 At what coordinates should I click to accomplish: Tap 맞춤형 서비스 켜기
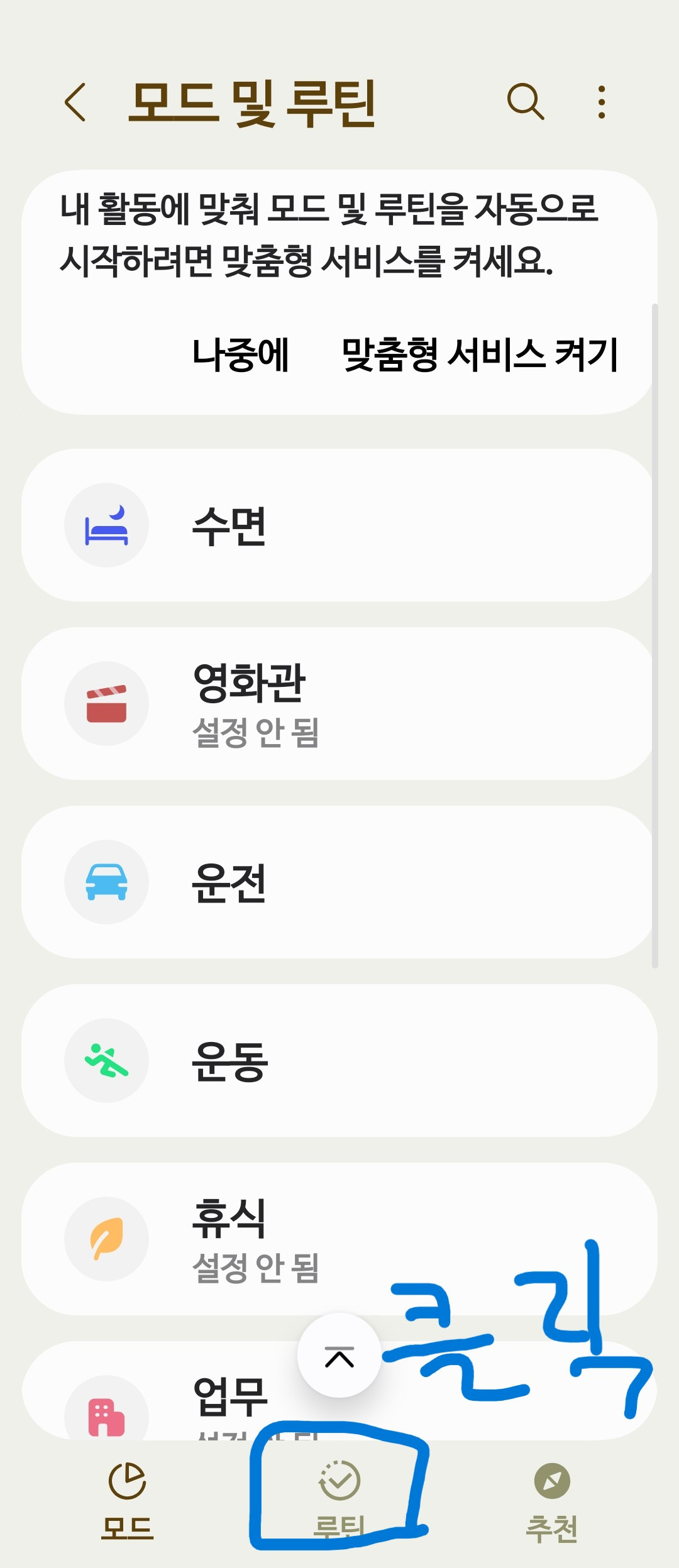[480, 355]
